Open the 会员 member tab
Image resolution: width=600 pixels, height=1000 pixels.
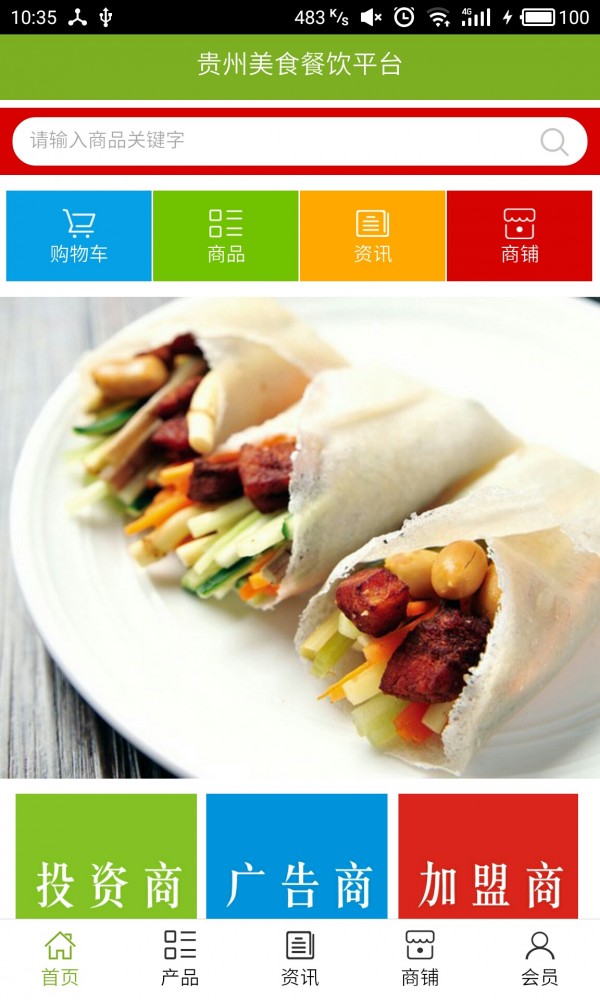[540, 958]
